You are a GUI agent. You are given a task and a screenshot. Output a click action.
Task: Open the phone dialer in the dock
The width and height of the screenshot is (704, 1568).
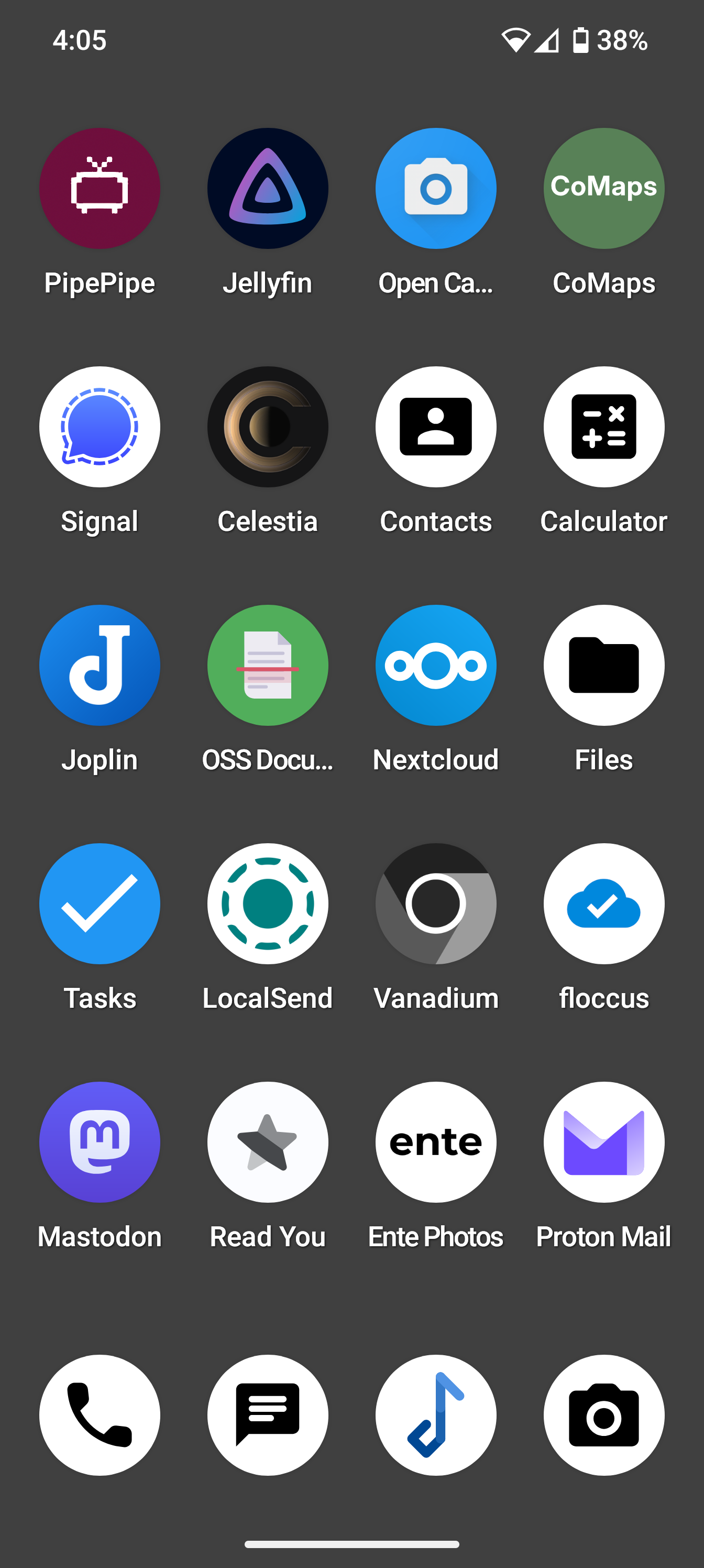100,1415
